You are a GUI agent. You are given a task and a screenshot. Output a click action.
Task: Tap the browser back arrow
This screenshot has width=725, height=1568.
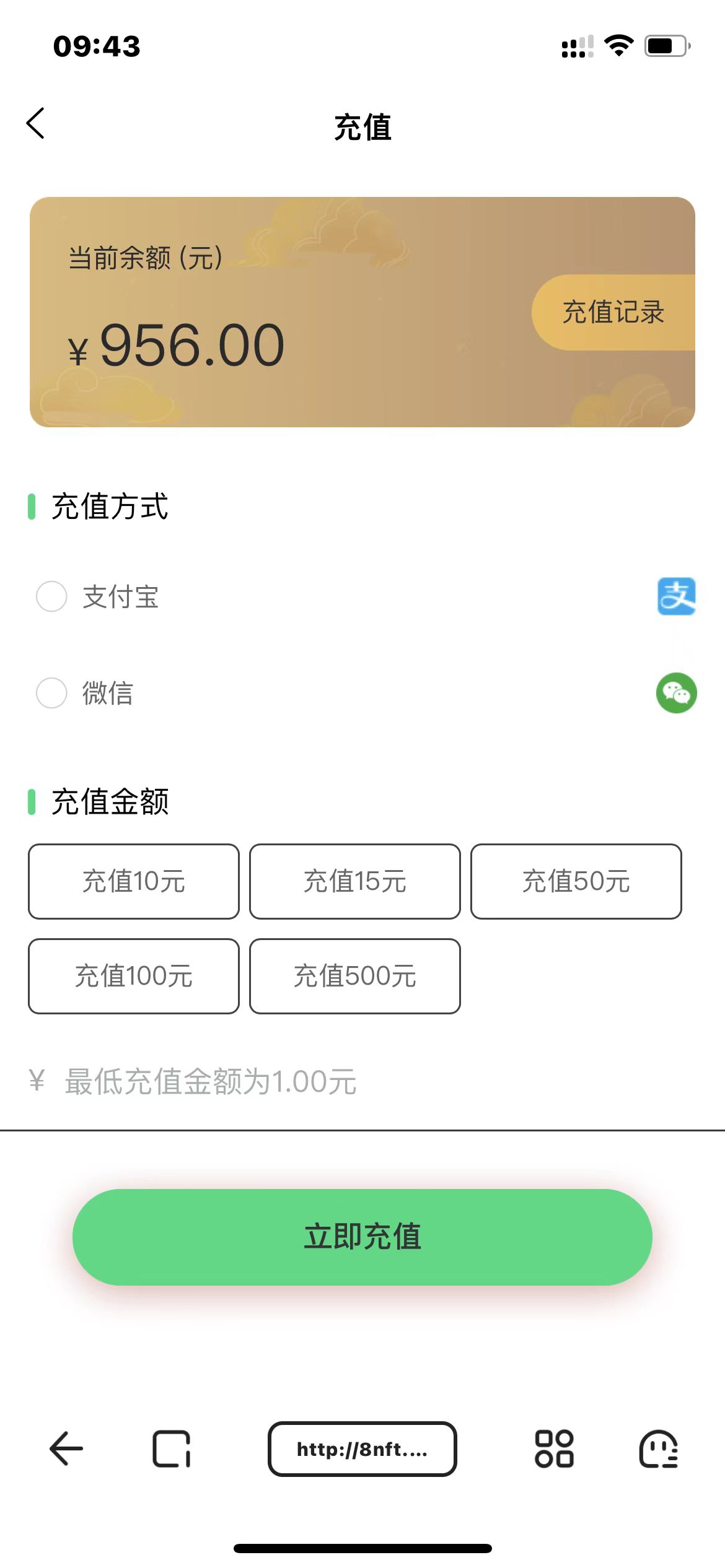point(66,1448)
